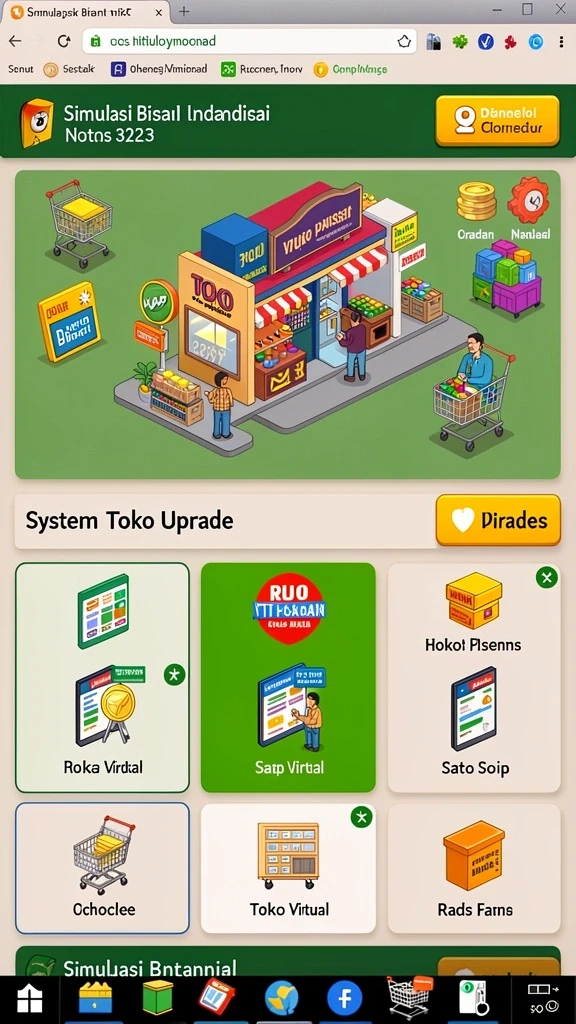Tap the yellow Clomedur button in header
This screenshot has height=1024, width=576.
498,121
